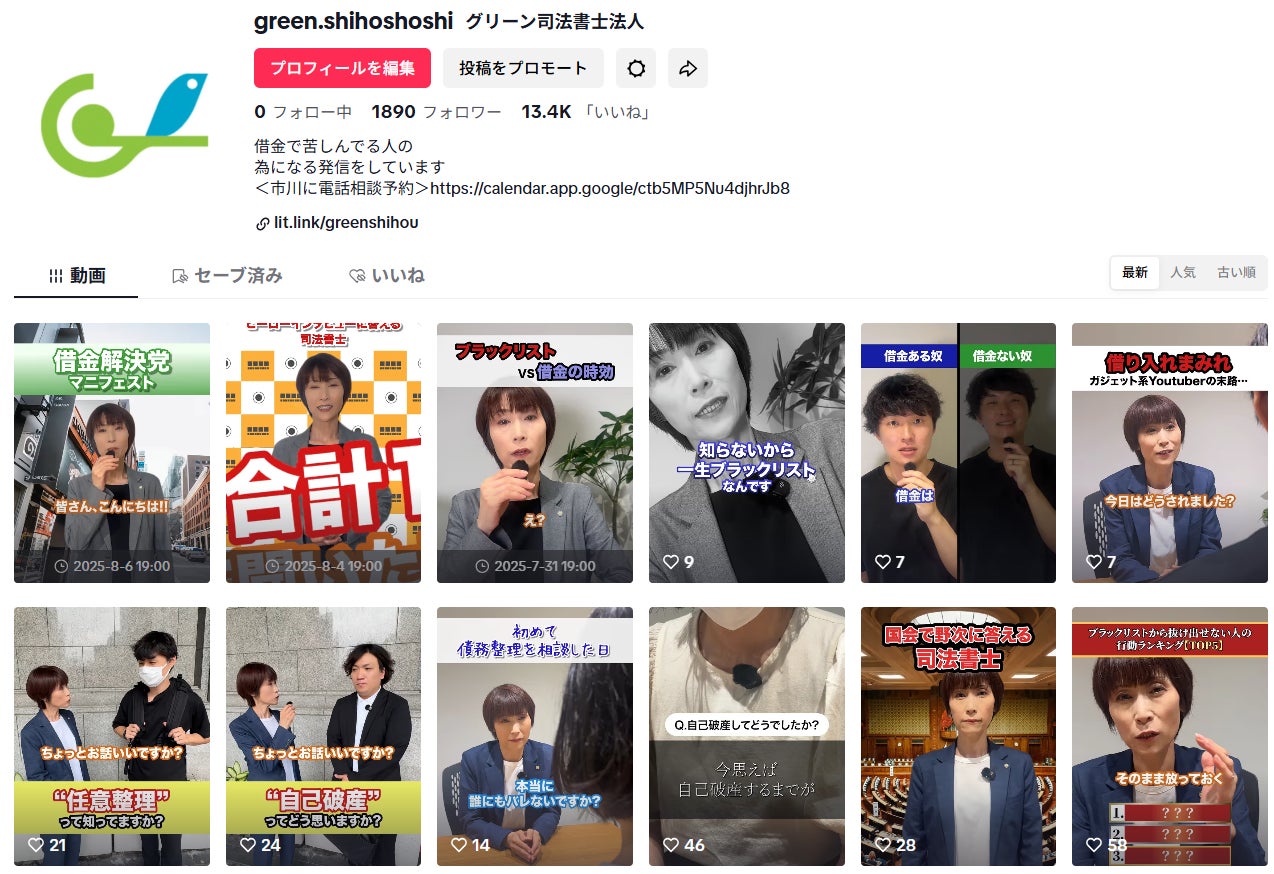1274x874 pixels.
Task: Open the "自己破産"ってどう思いますか video
Action: coord(323,735)
